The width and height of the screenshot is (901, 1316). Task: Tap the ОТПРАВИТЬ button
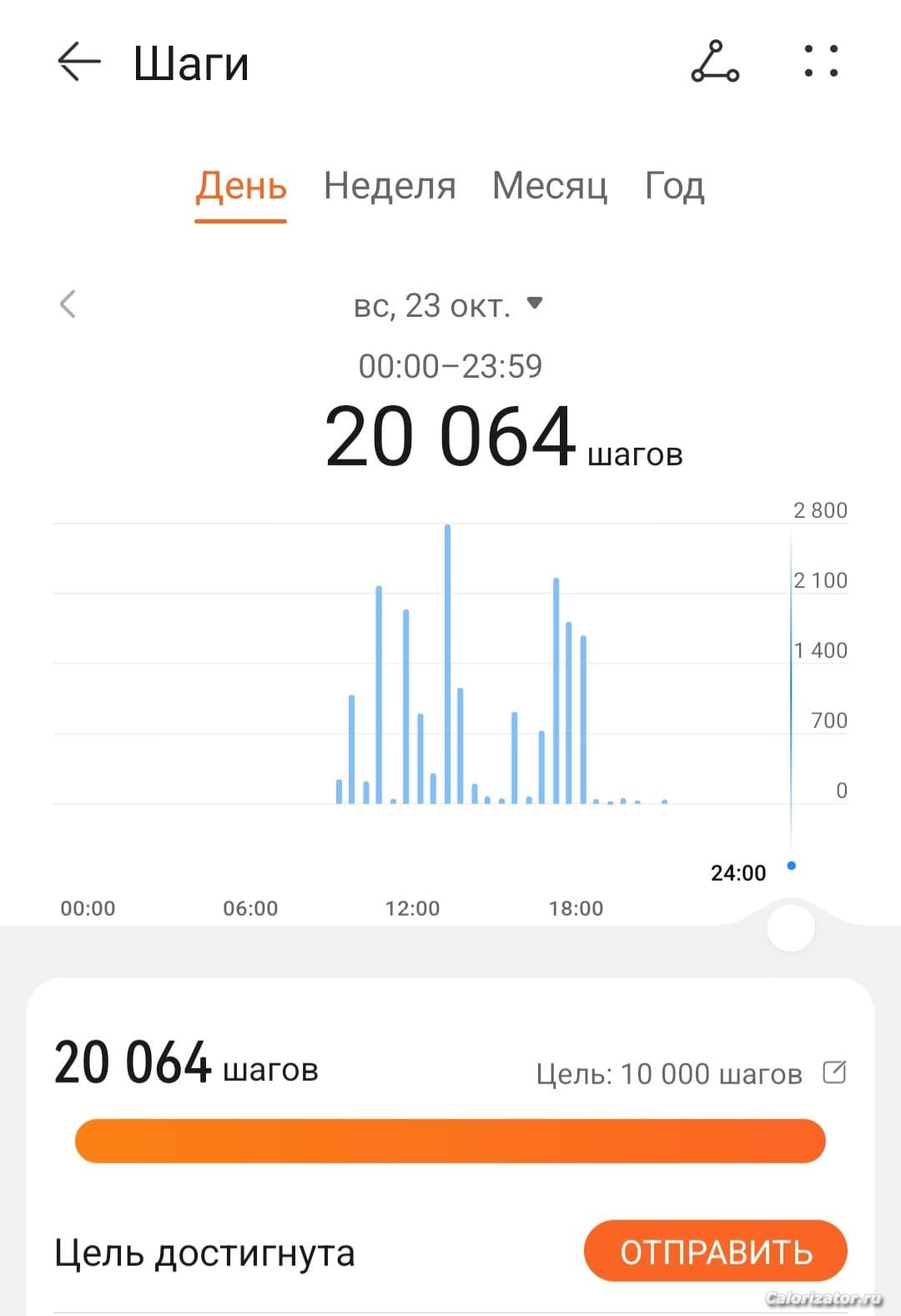pos(716,1251)
